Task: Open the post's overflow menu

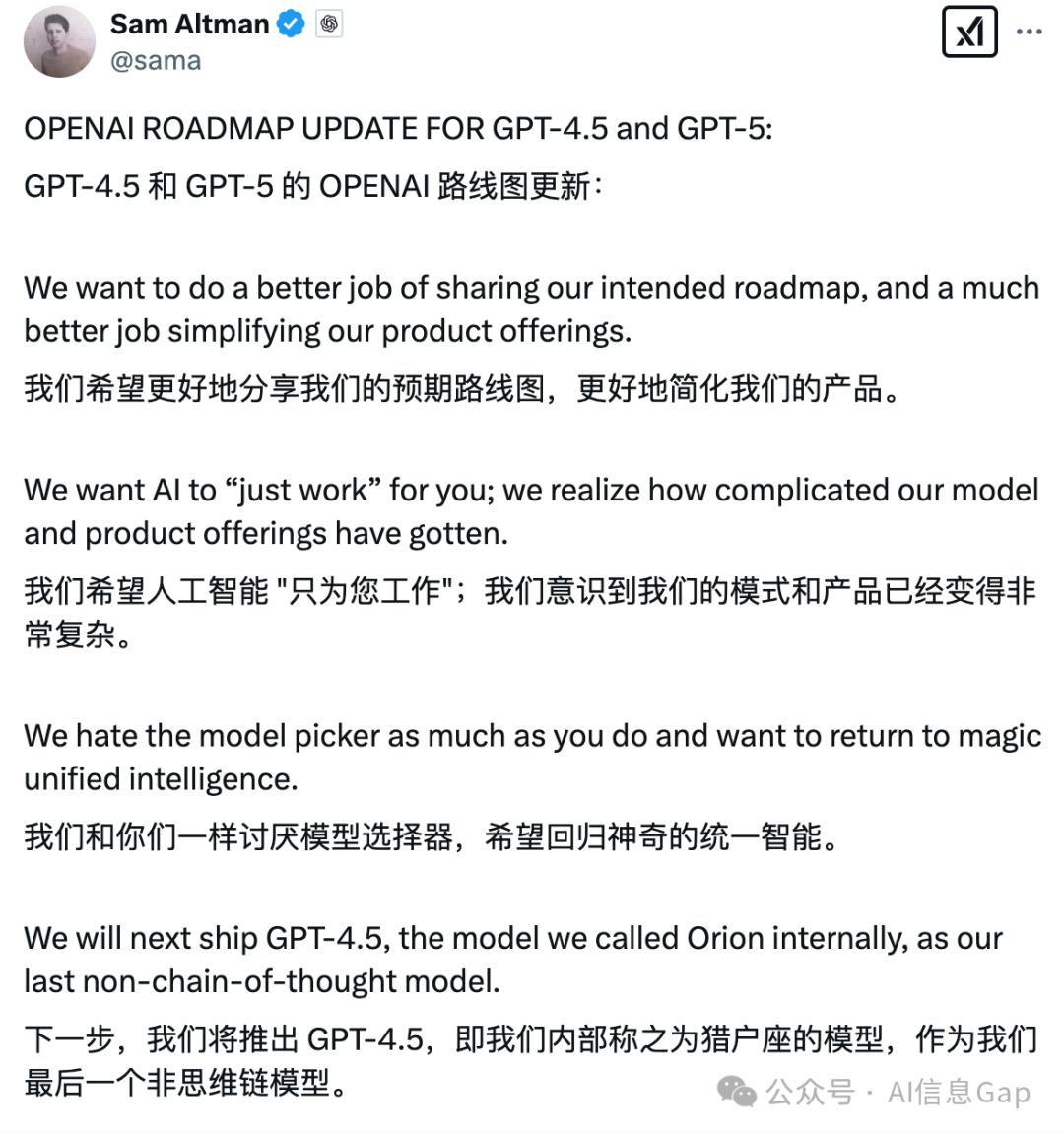Action: [x=1030, y=33]
